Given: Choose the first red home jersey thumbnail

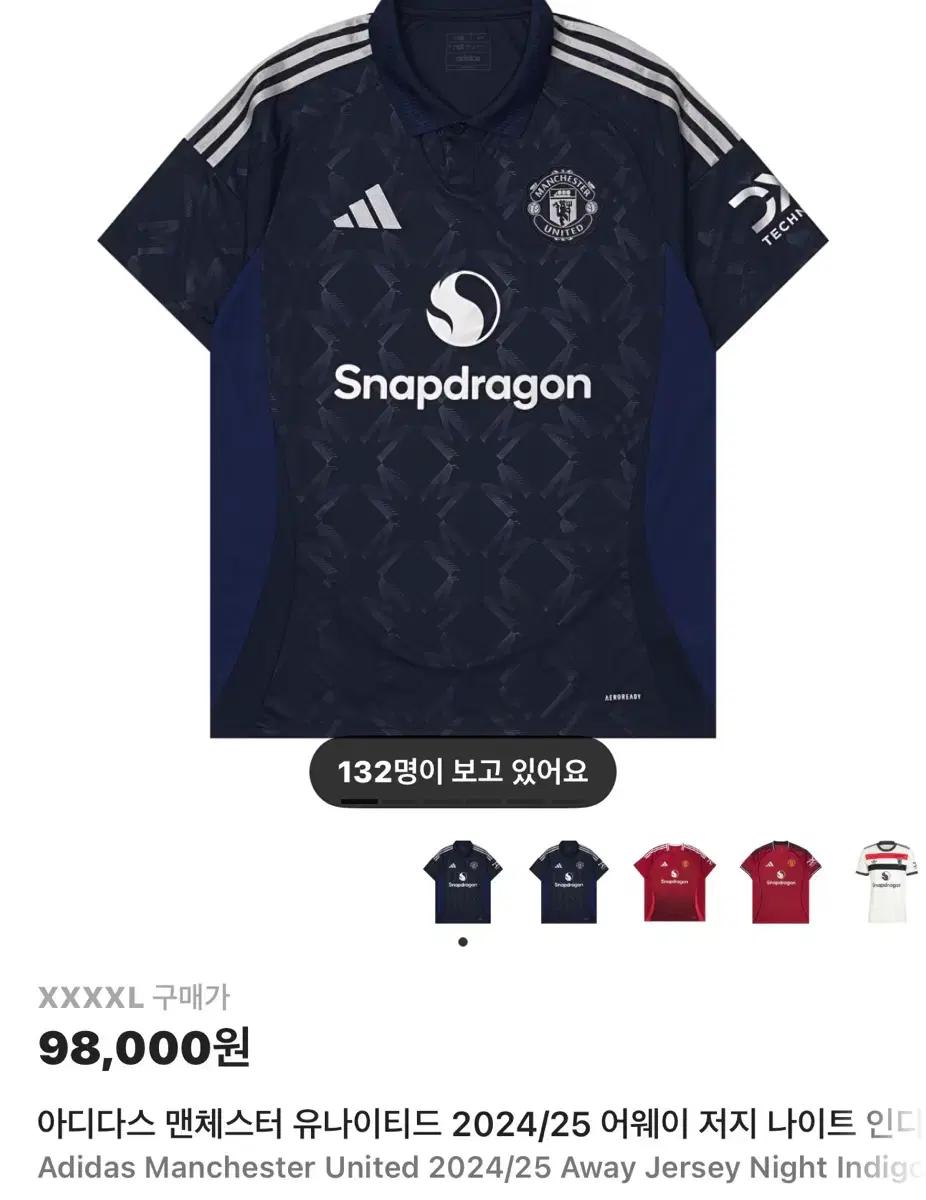Looking at the screenshot, I should click(674, 881).
